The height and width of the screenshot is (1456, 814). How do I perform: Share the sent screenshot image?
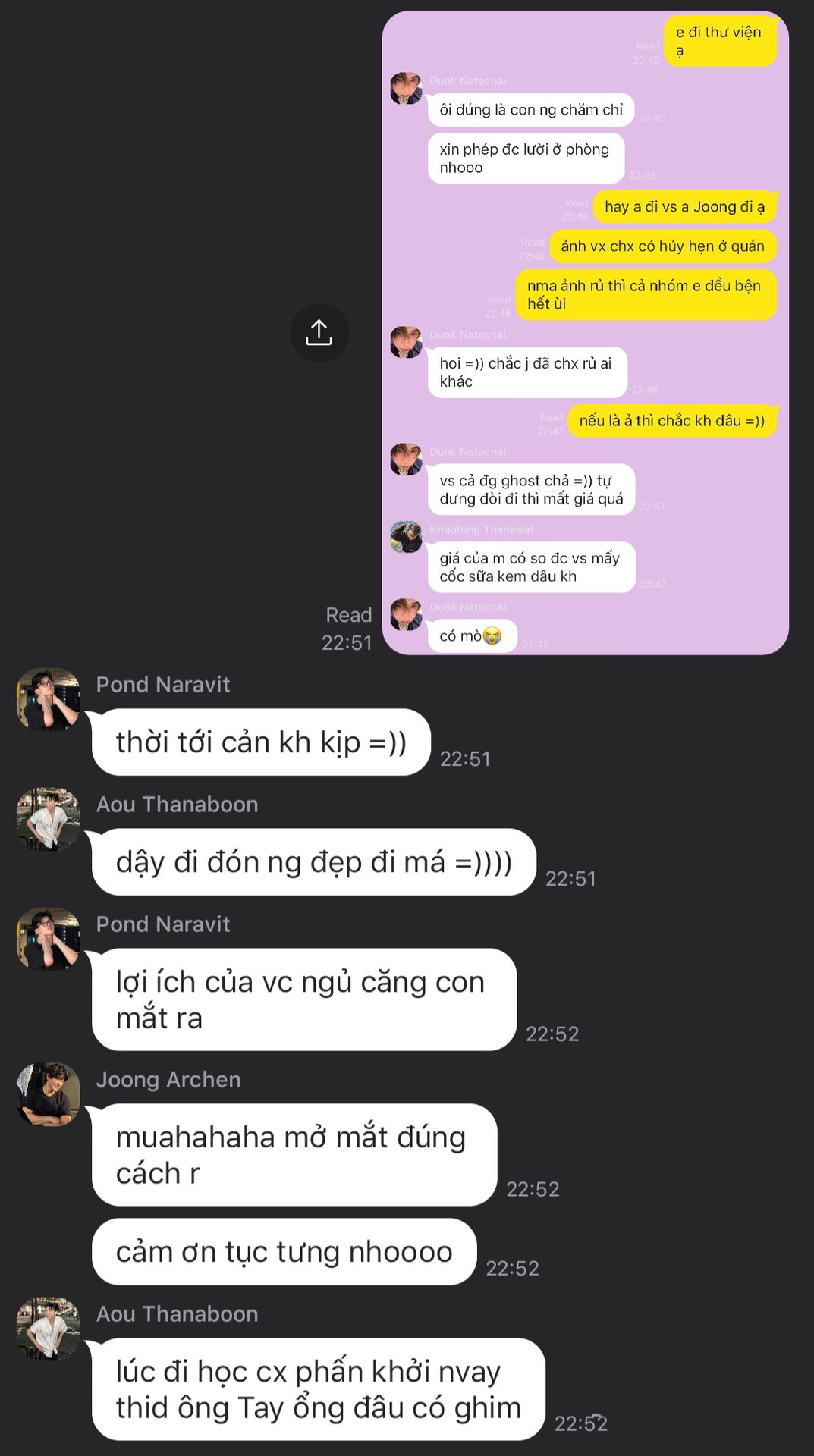click(319, 333)
